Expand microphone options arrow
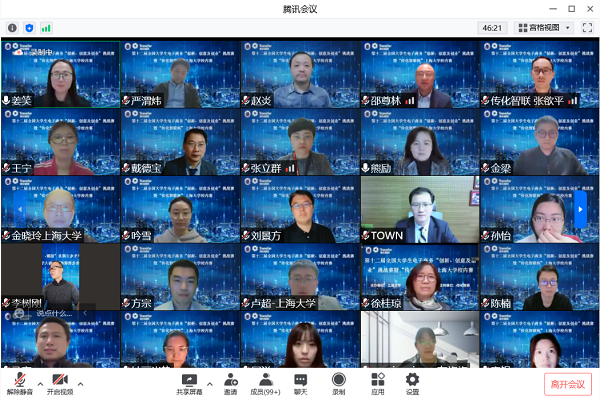 tap(40, 383)
